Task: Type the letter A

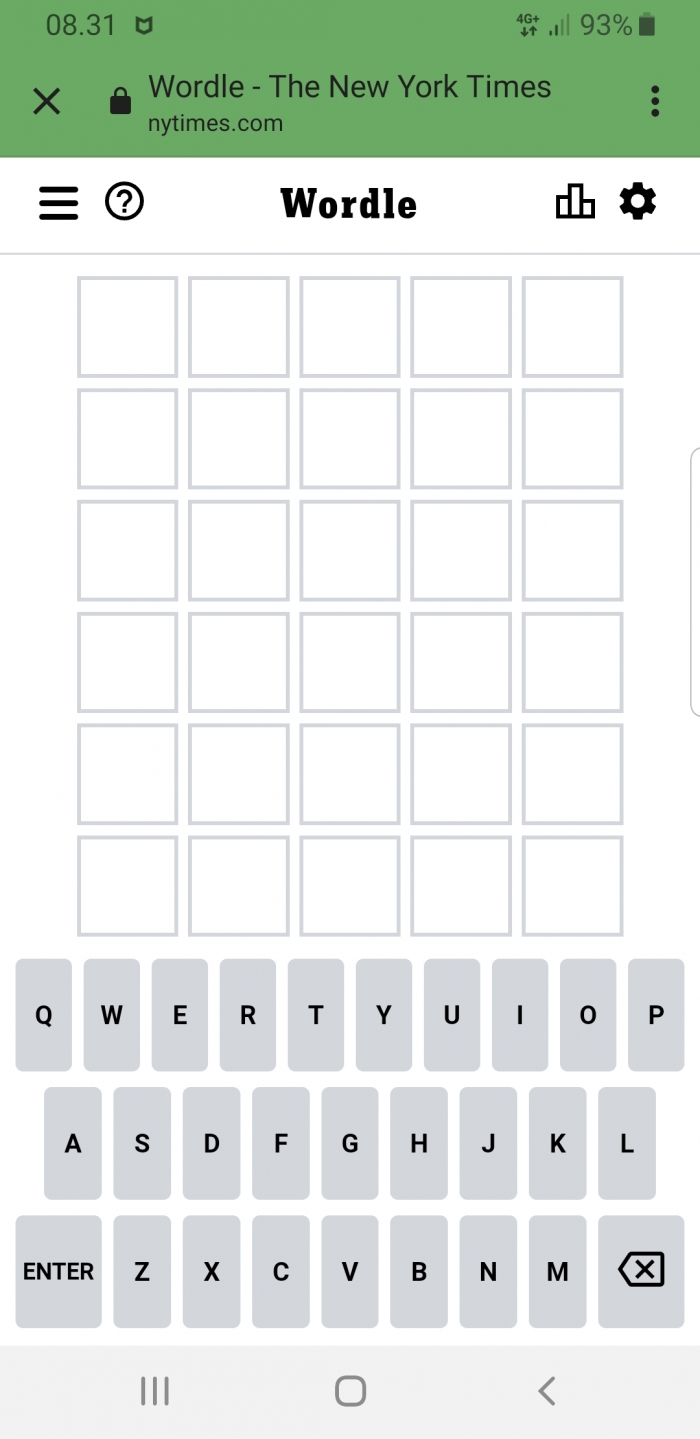Action: tap(73, 1143)
